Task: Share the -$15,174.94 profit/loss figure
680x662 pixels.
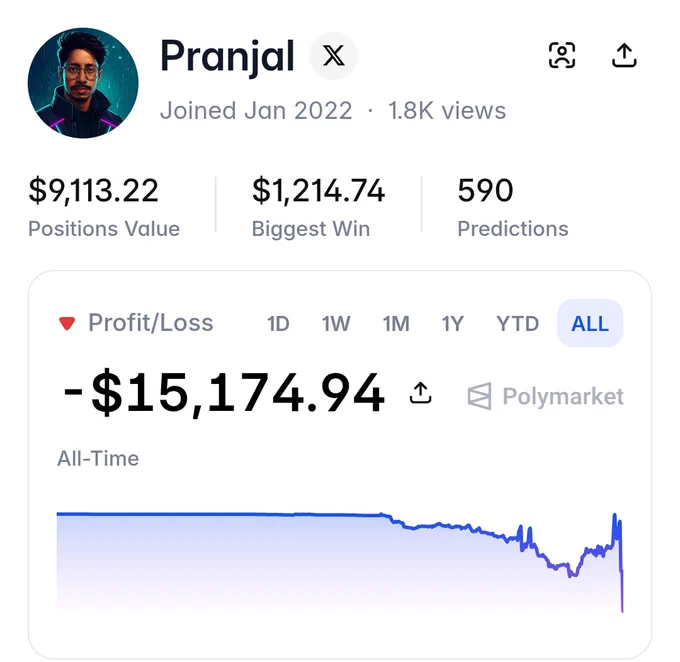Action: coord(420,393)
